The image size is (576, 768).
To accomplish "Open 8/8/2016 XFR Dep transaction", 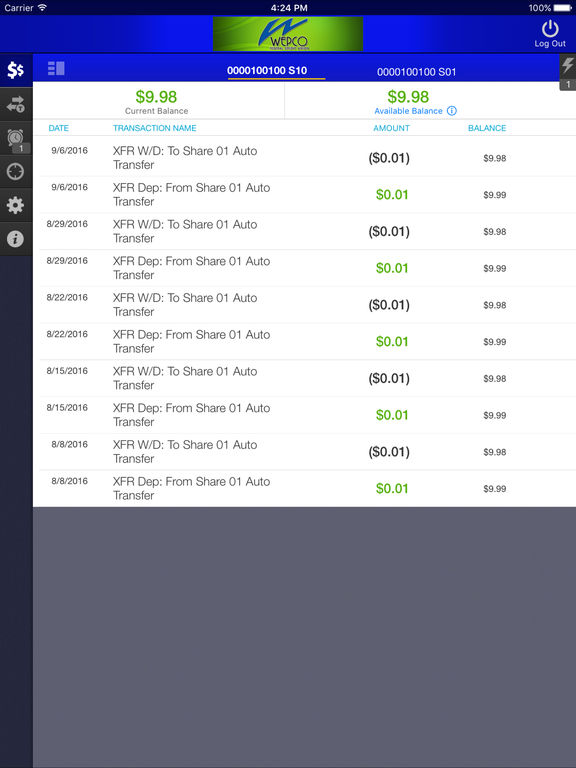I will [x=304, y=488].
